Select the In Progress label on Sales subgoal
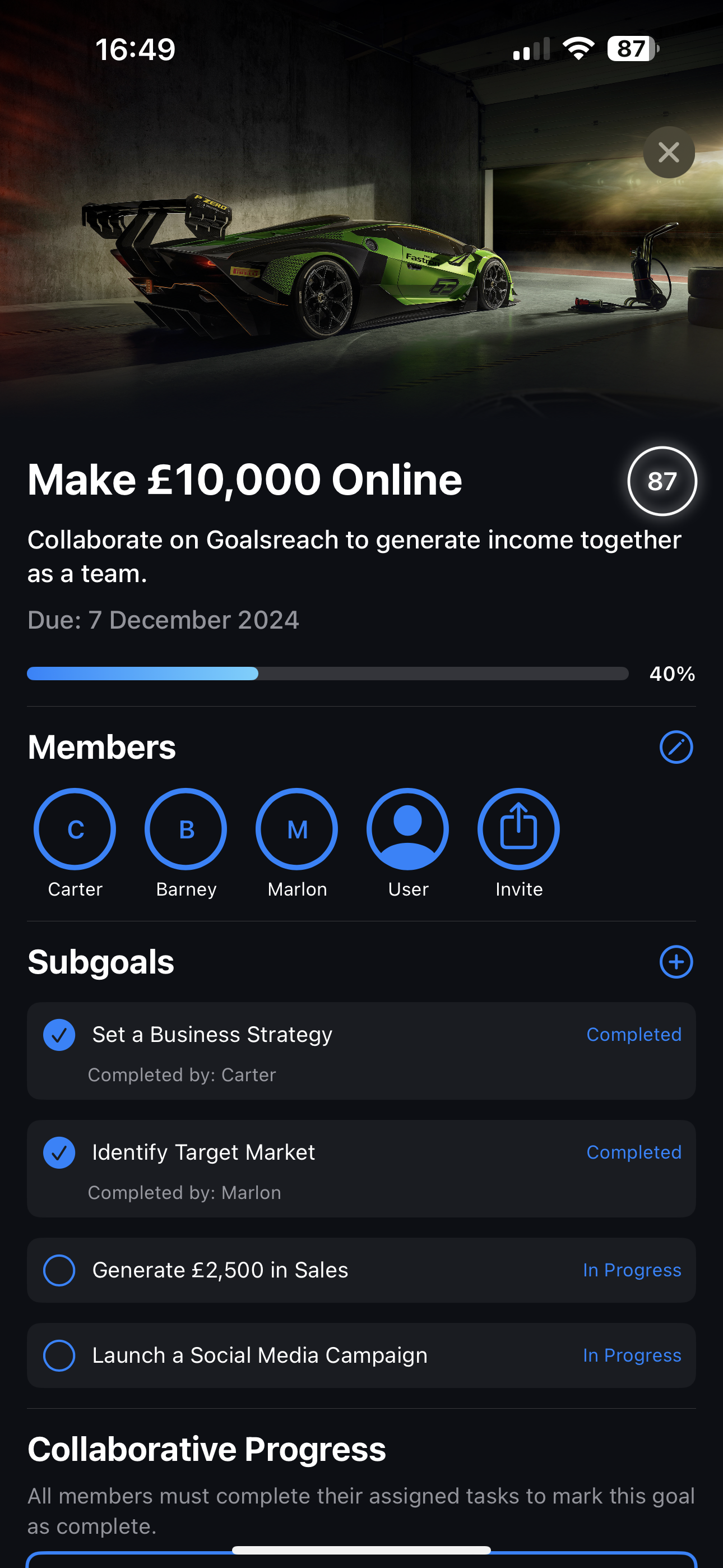 pos(631,1270)
